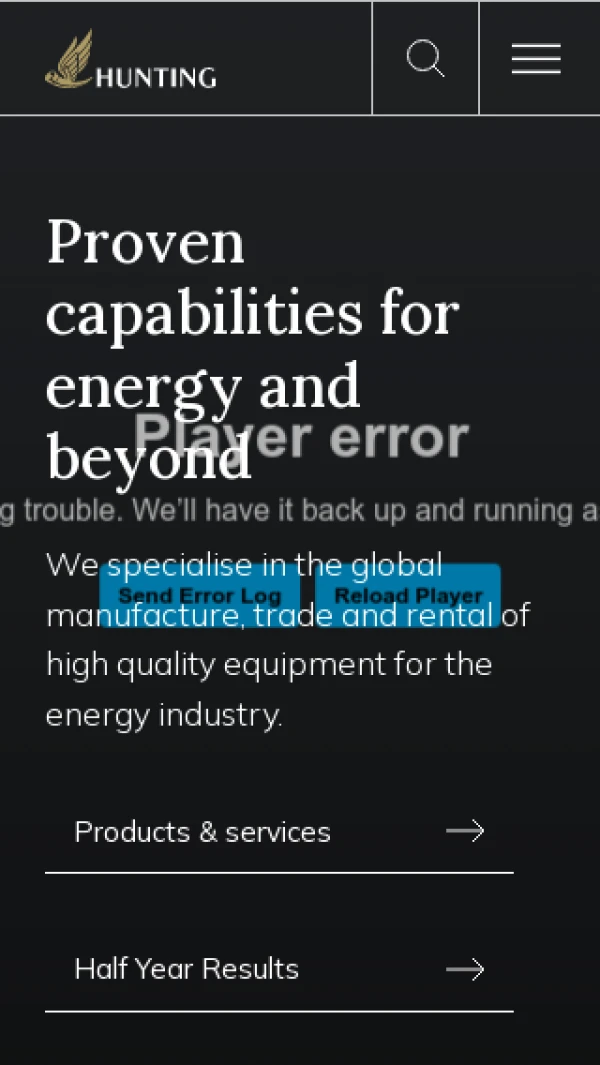The height and width of the screenshot is (1065, 600).
Task: Tap the Send Error Log button
Action: [200, 595]
